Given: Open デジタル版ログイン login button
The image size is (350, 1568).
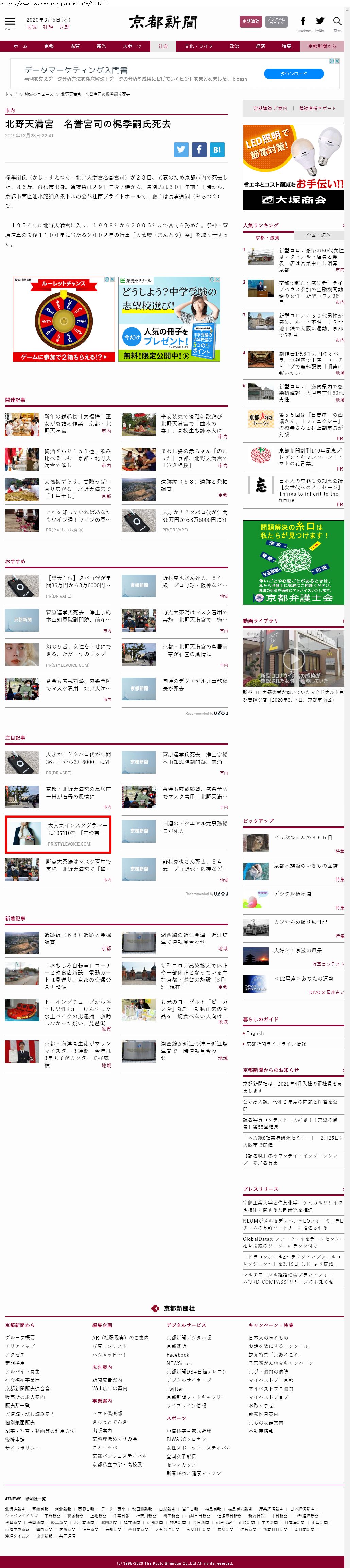Looking at the screenshot, I should pos(276,21).
